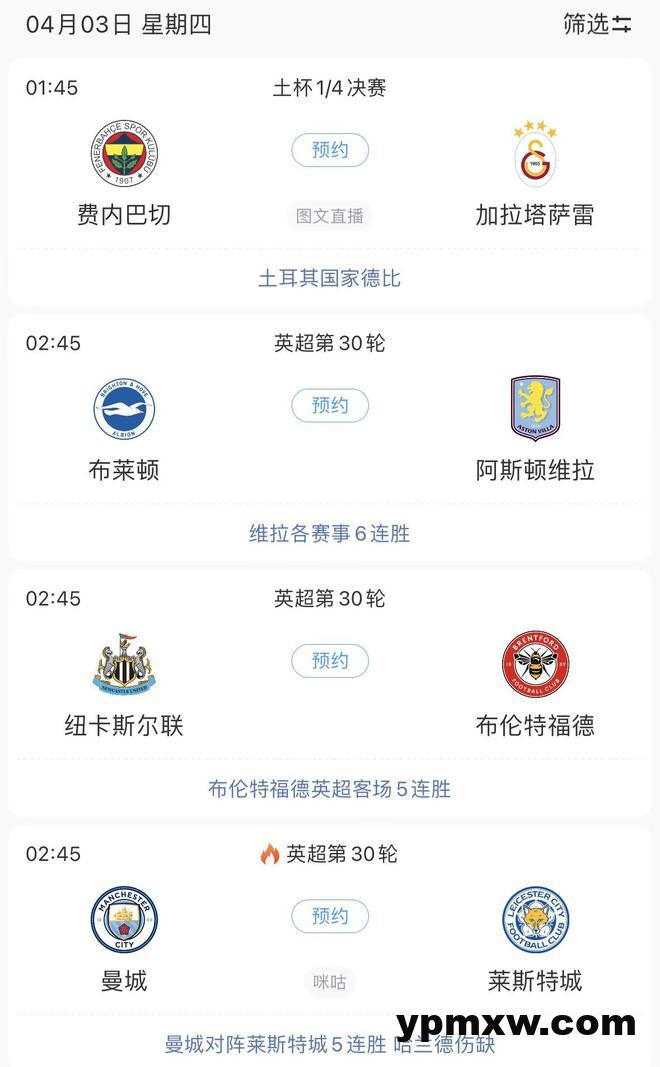Image resolution: width=660 pixels, height=1067 pixels.
Task: Book a reminder for 纽卡斯尔联 vs 布伦特福德
Action: tap(330, 661)
